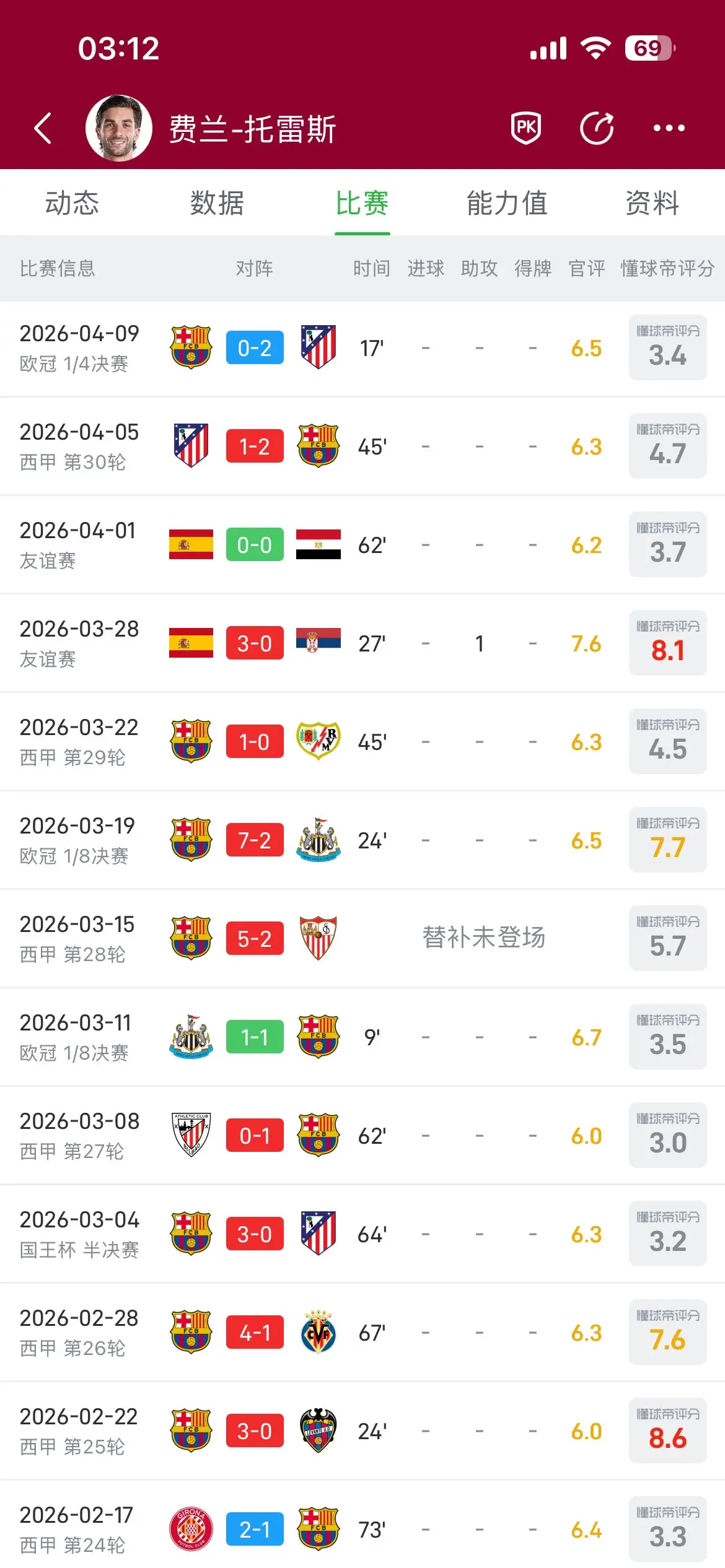Open the PK player comparison
Viewport: 725px width, 1568px height.
point(525,128)
